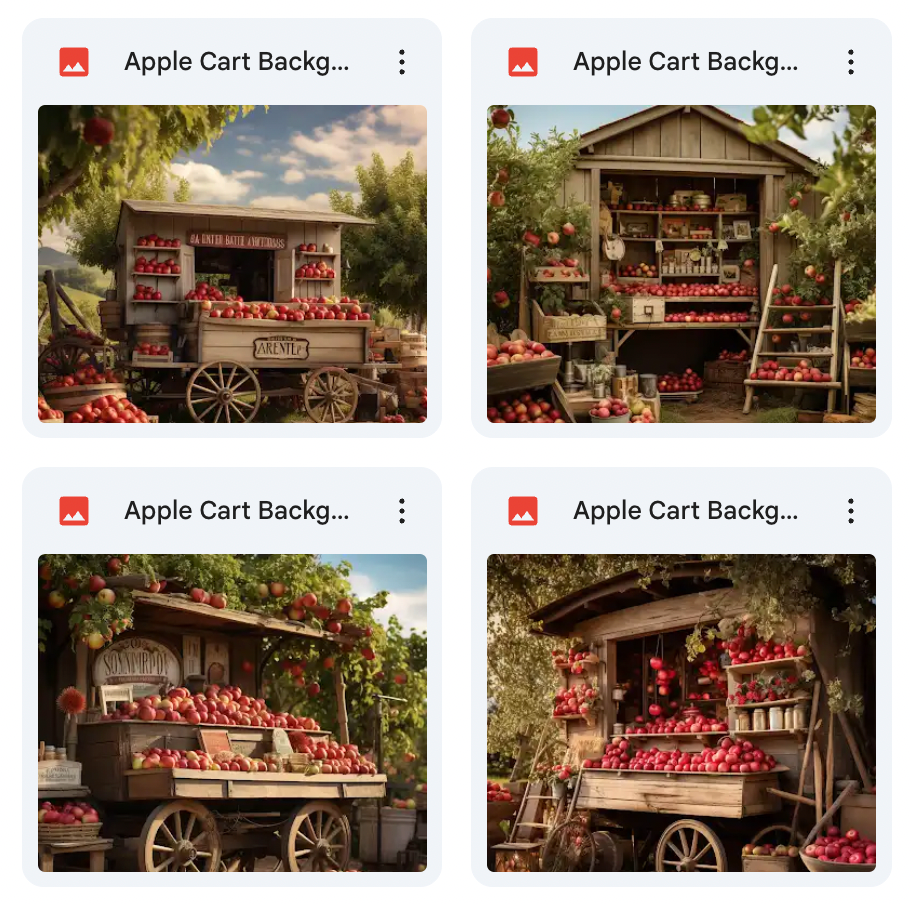Image resolution: width=910 pixels, height=904 pixels.
Task: Open overflow menu for the jar-shelves cart file
Action: [x=850, y=511]
